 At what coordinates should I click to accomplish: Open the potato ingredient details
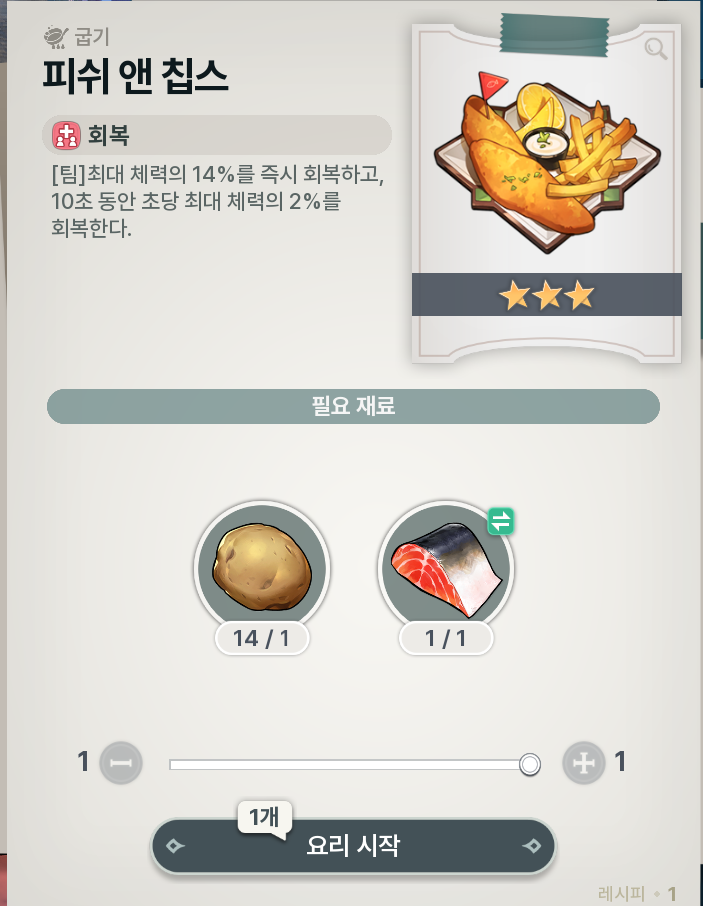click(261, 569)
